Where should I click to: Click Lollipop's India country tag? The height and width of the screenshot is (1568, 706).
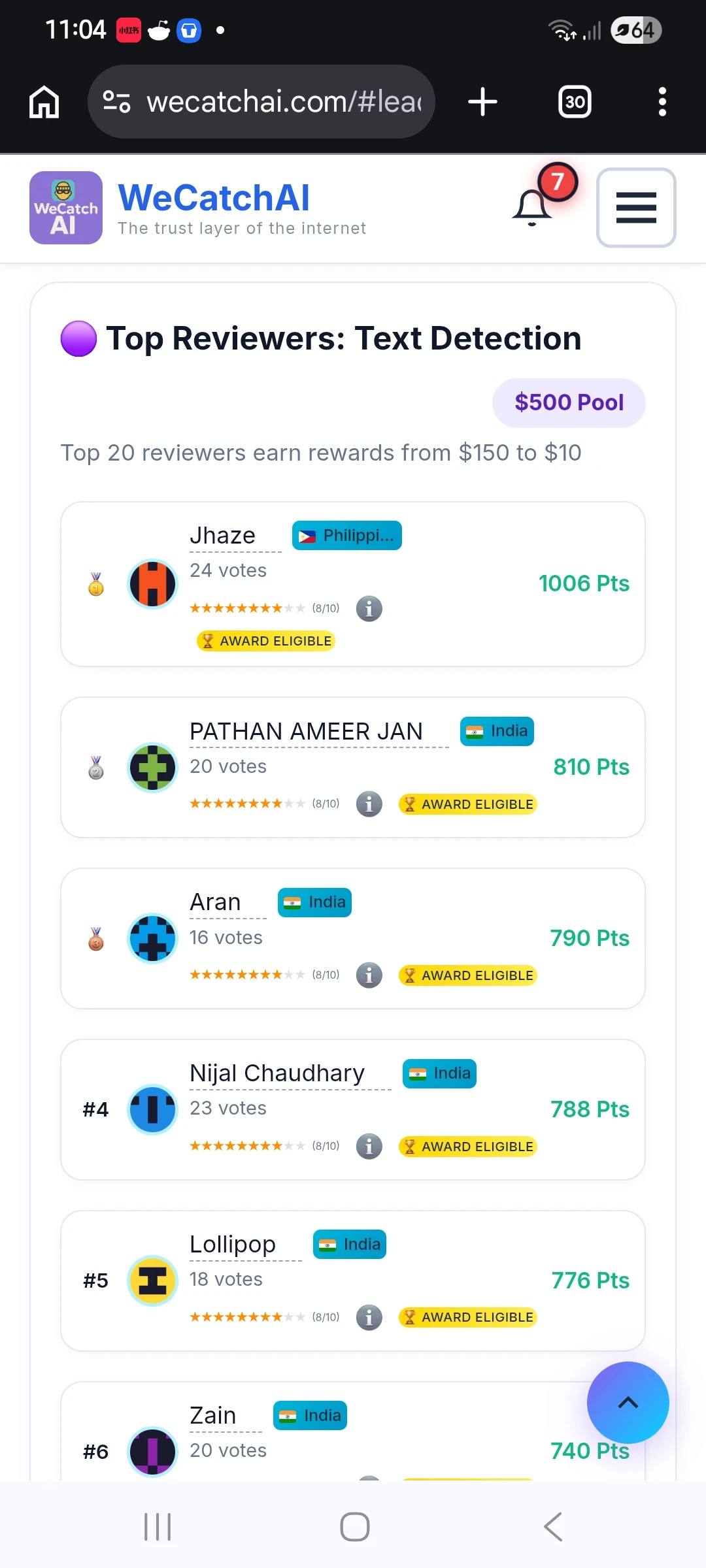pos(348,1244)
